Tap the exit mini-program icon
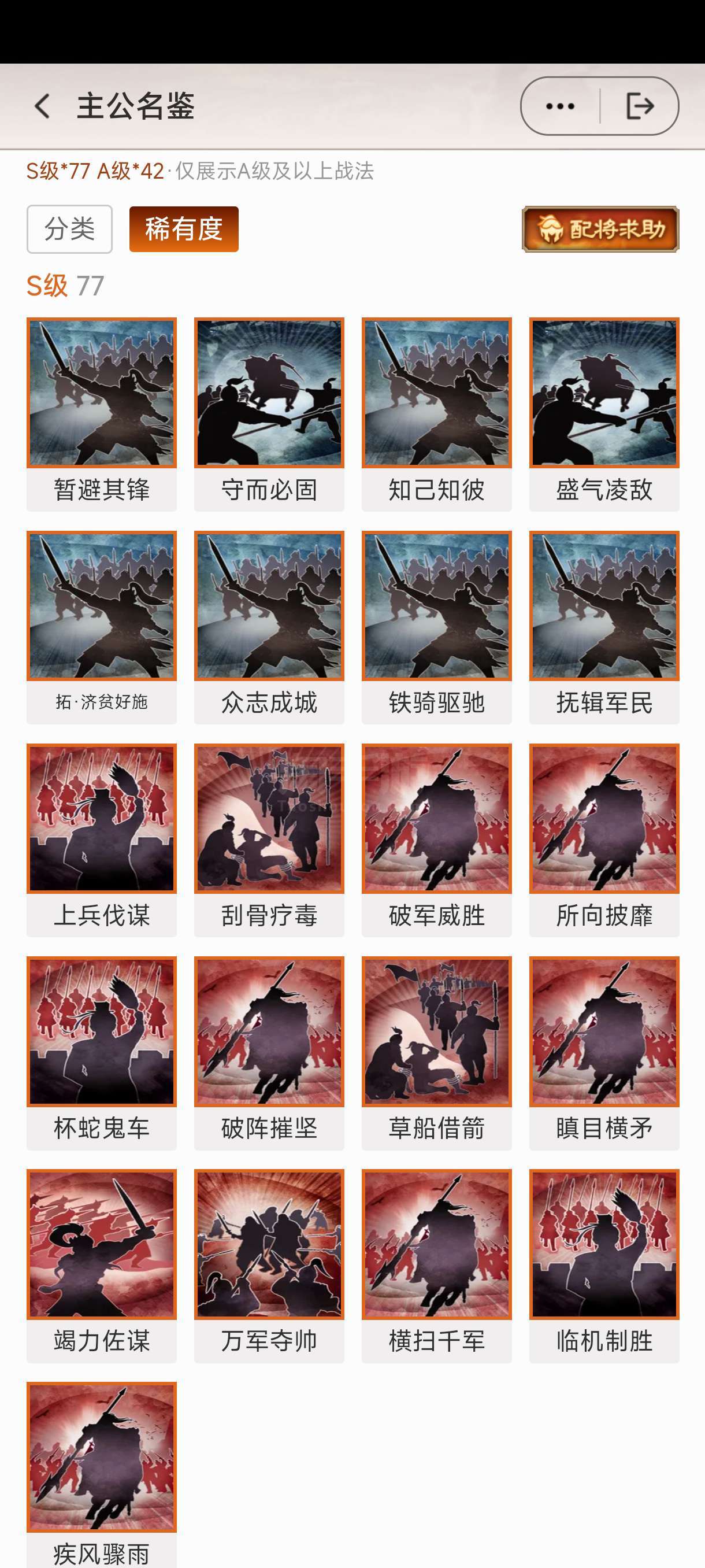 pyautogui.click(x=640, y=106)
